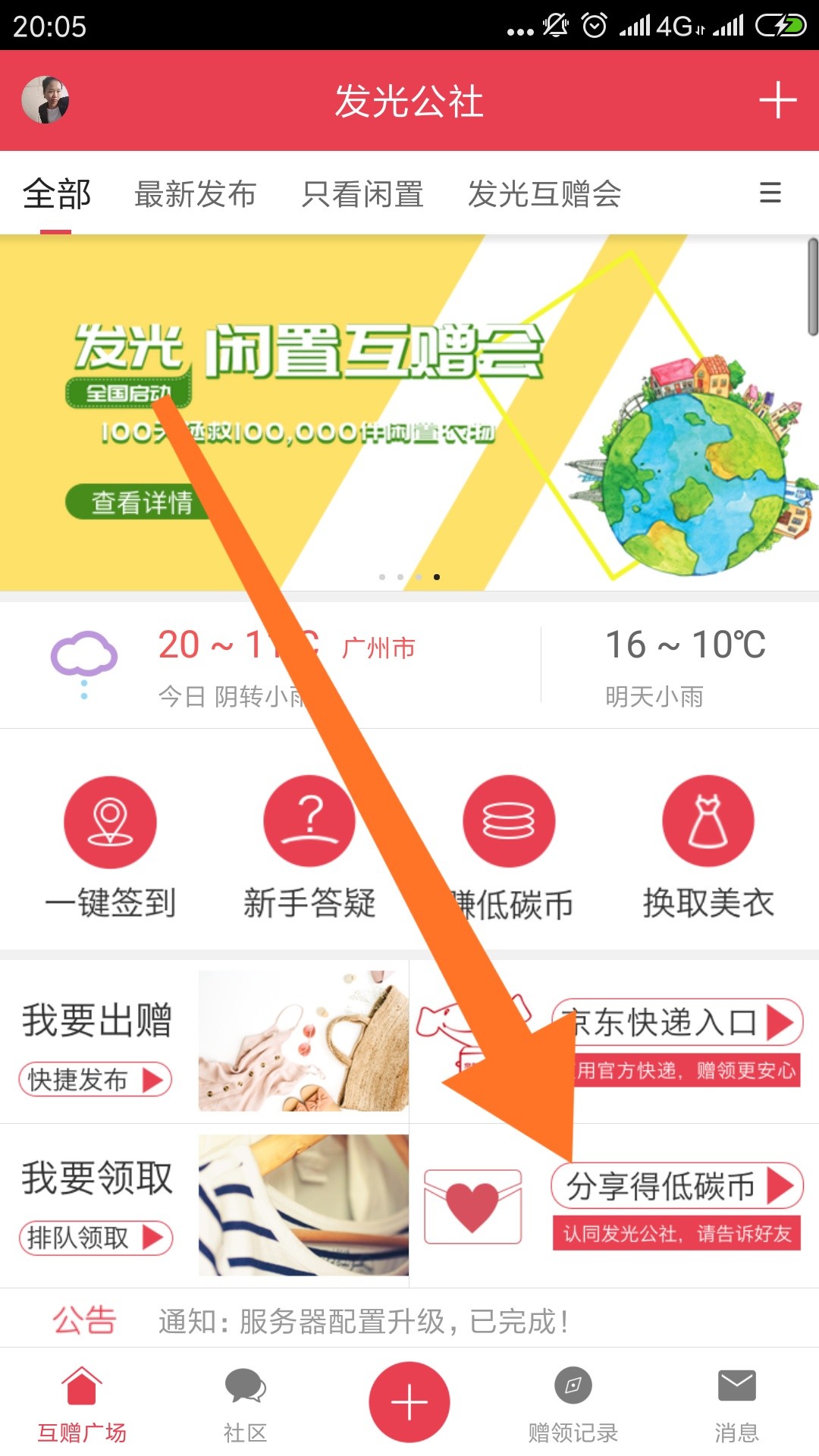Open 赠领记录 tab
Screen dimensions: 819x1456
[573, 1405]
